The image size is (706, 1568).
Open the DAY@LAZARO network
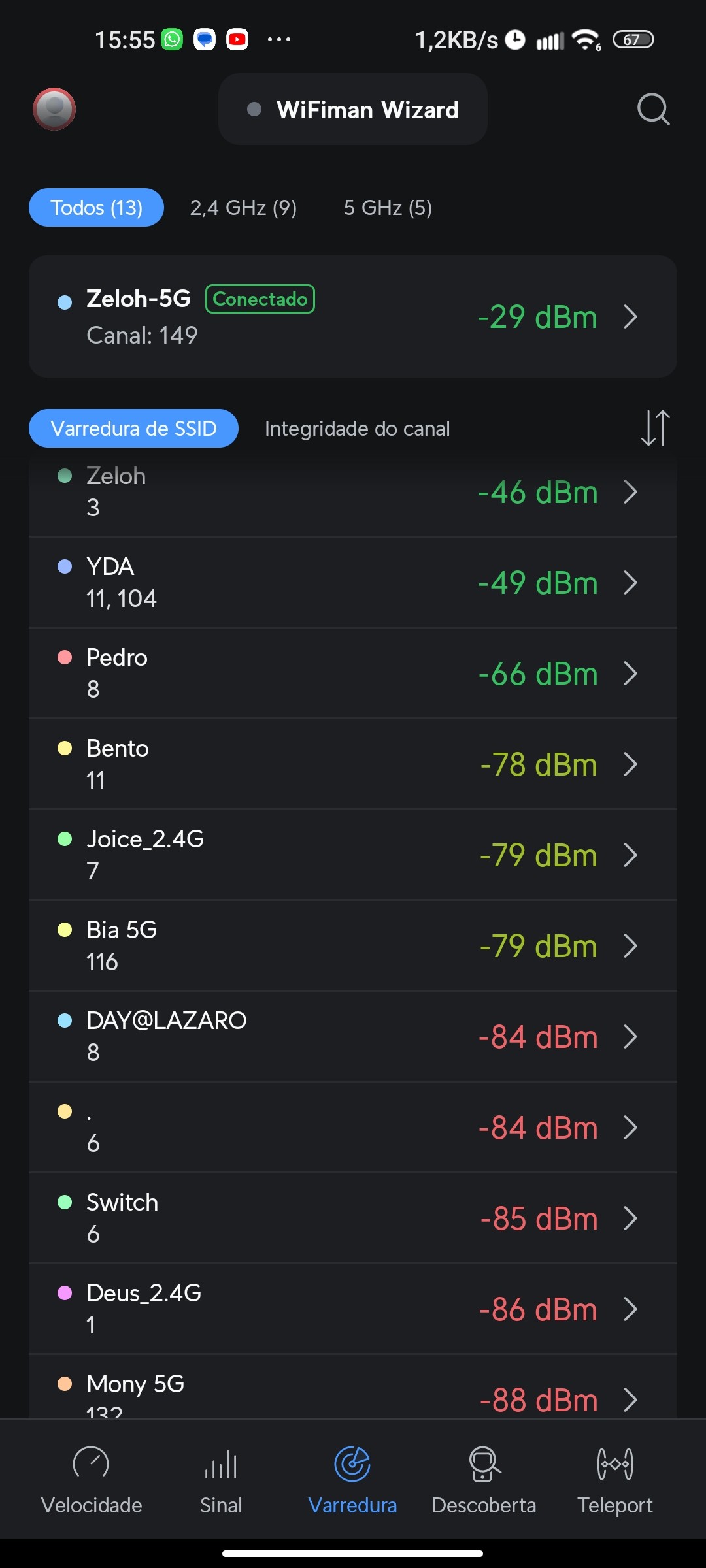coord(353,1036)
